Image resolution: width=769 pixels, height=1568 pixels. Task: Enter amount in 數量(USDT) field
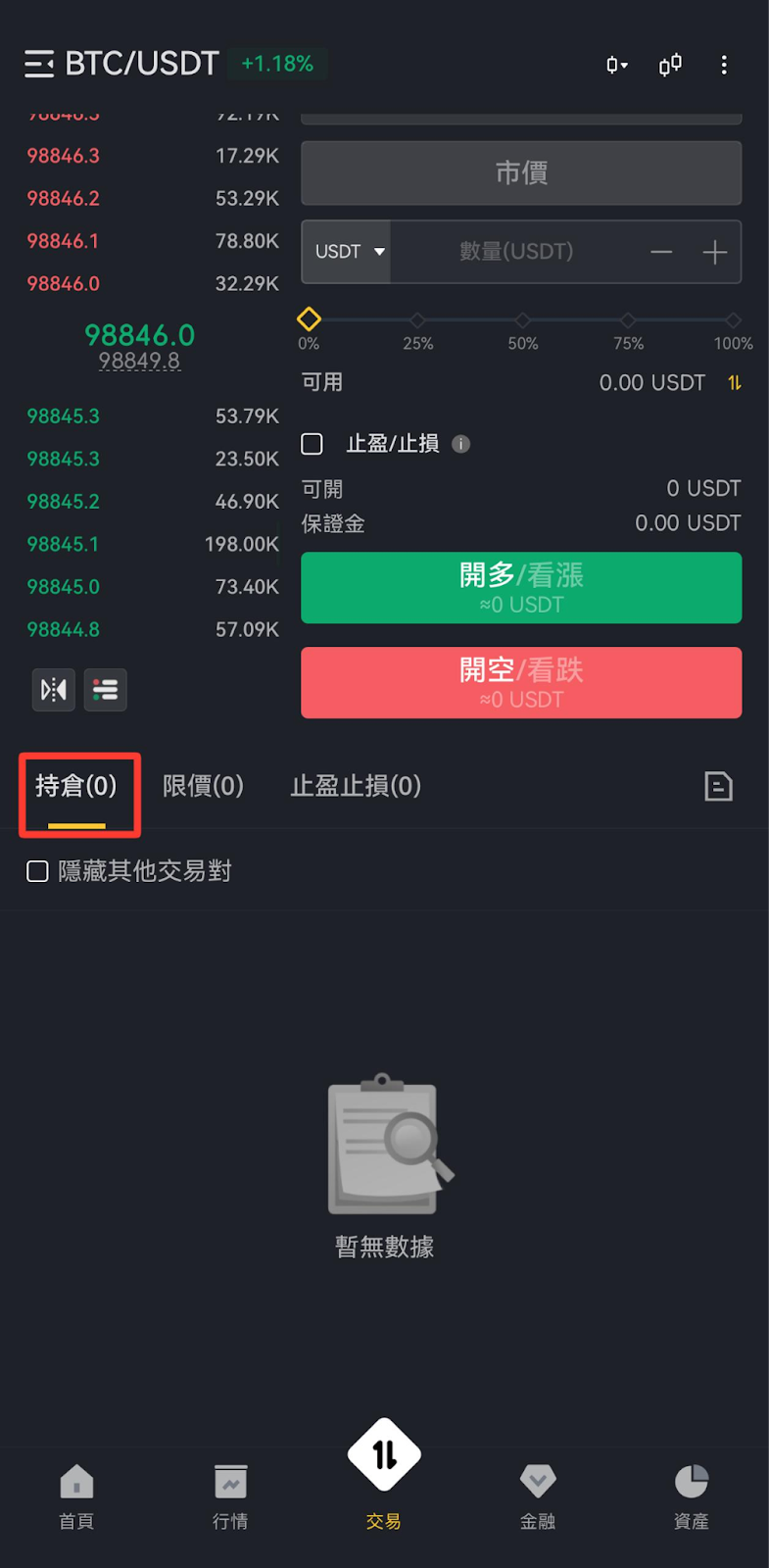click(516, 252)
